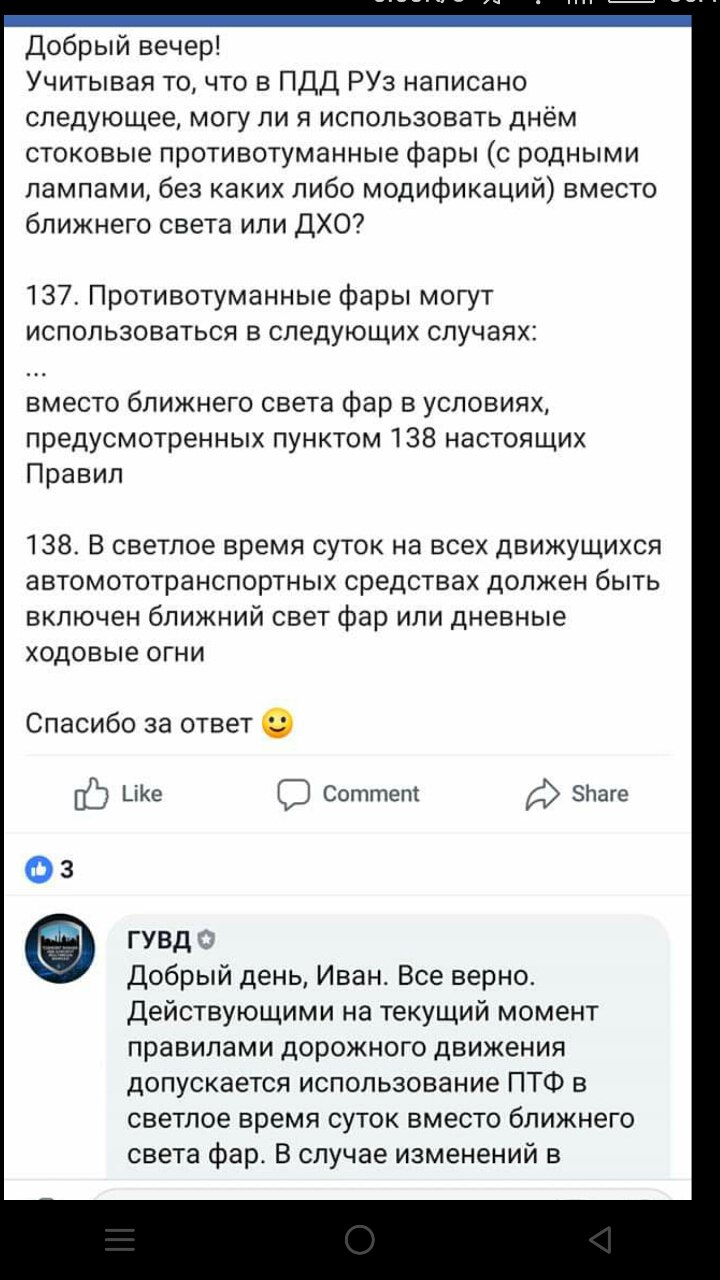This screenshot has width=720, height=1280.
Task: Tap the system back button
Action: (x=600, y=1240)
